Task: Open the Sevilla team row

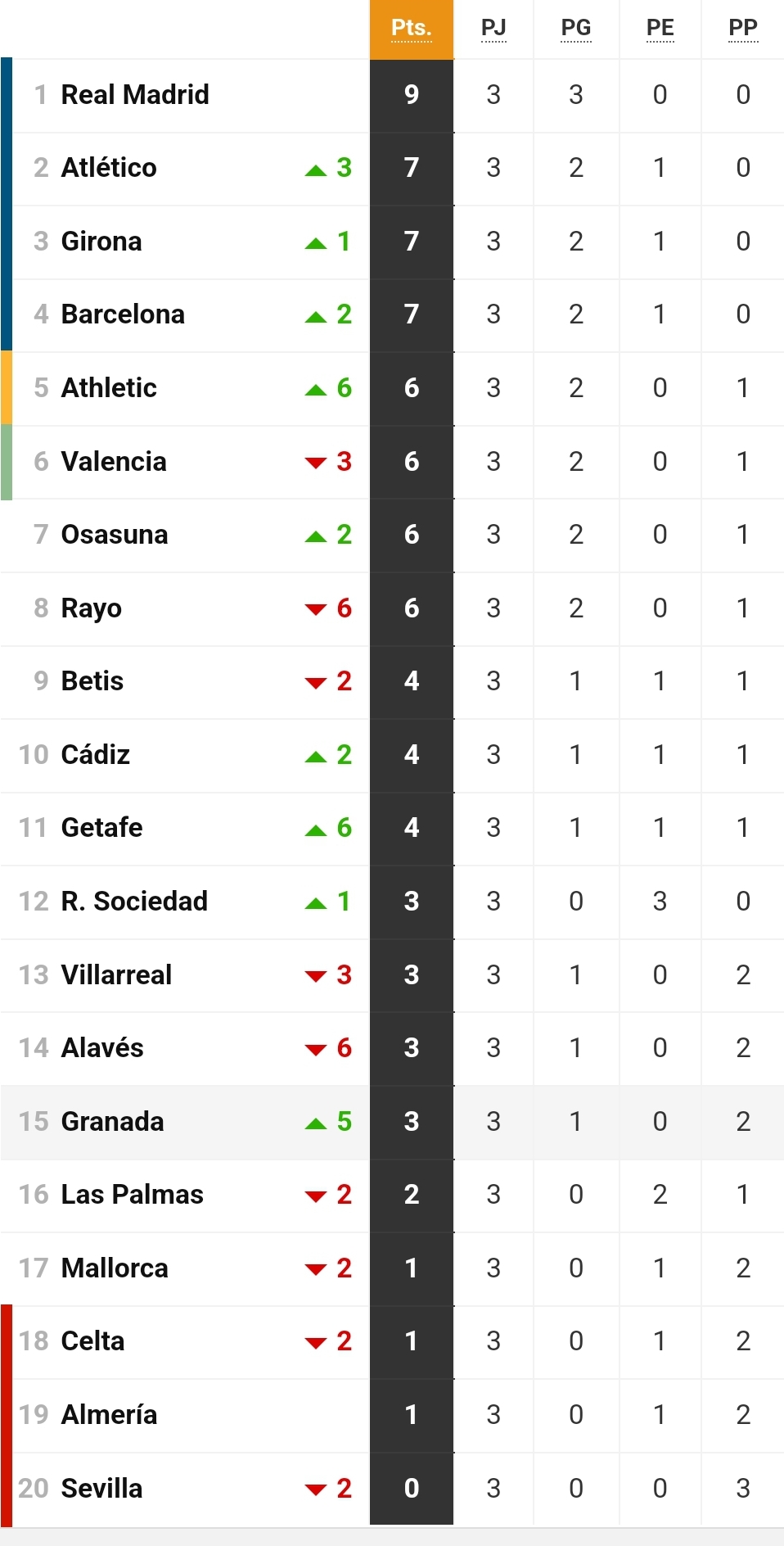Action: tap(101, 1488)
